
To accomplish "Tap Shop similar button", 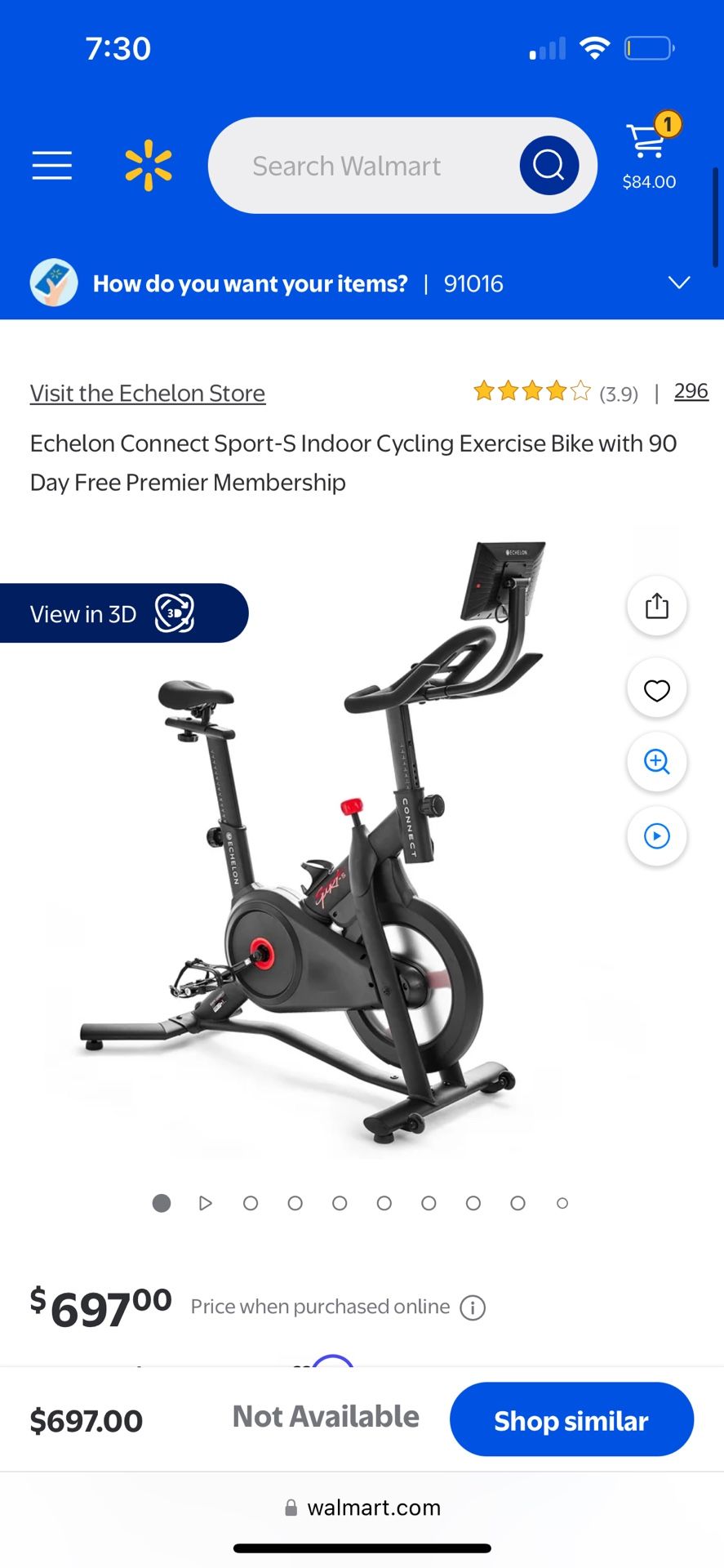I will (x=571, y=1420).
